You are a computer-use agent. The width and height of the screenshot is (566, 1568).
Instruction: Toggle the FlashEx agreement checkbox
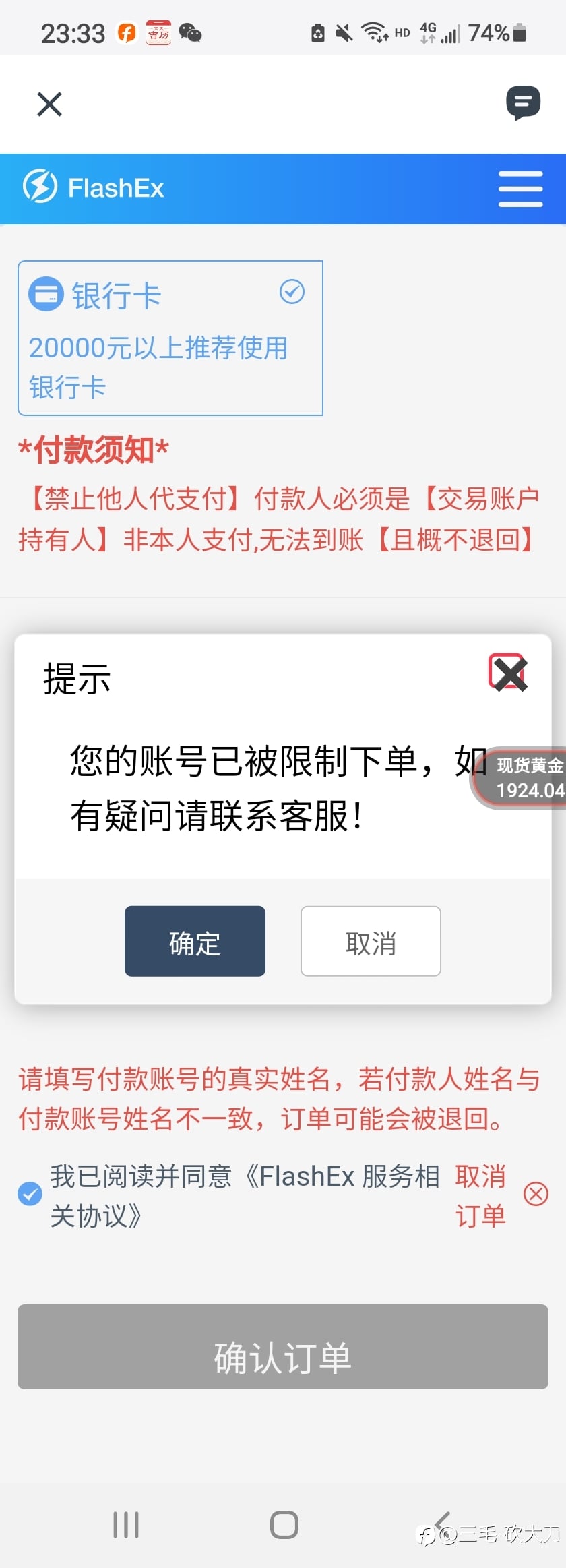[x=30, y=1193]
